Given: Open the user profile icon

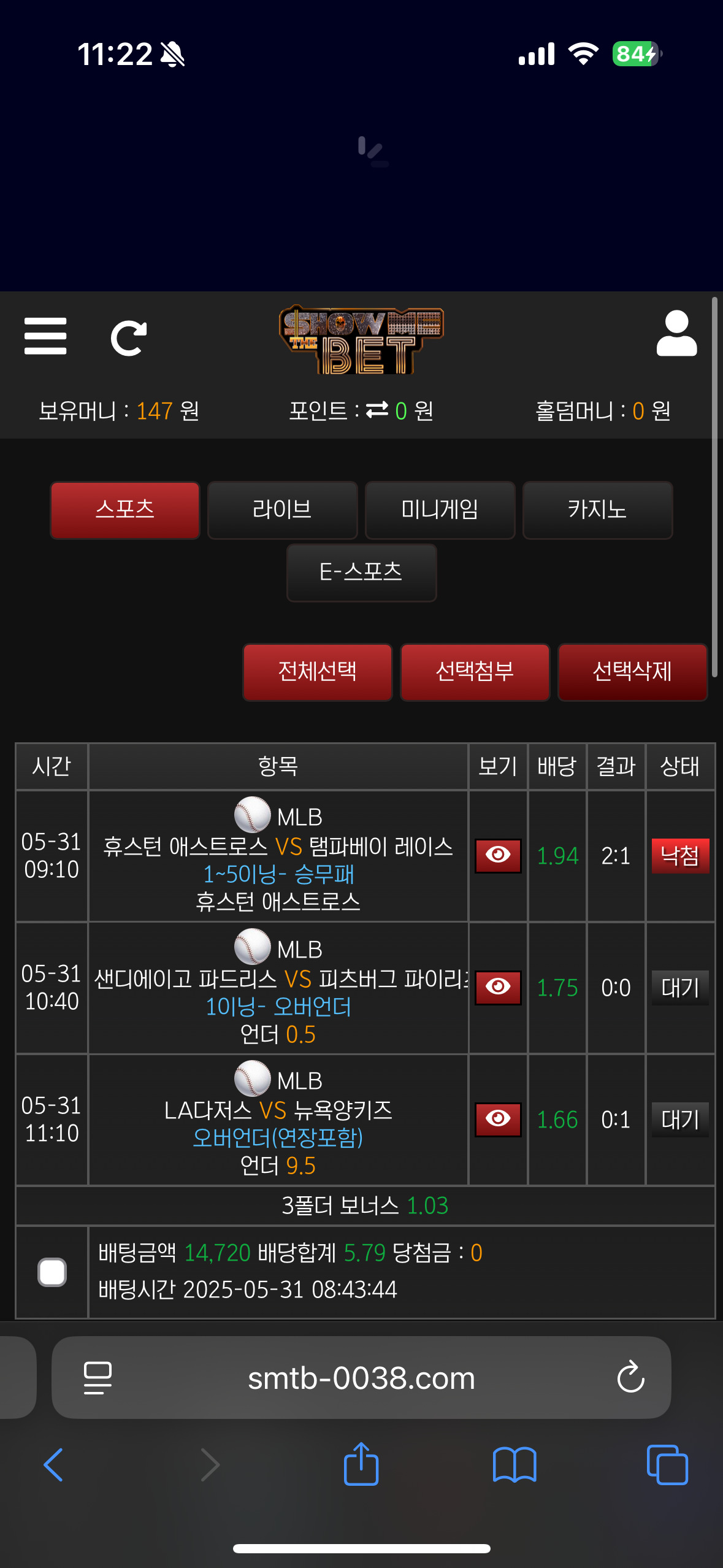Looking at the screenshot, I should pos(676,334).
